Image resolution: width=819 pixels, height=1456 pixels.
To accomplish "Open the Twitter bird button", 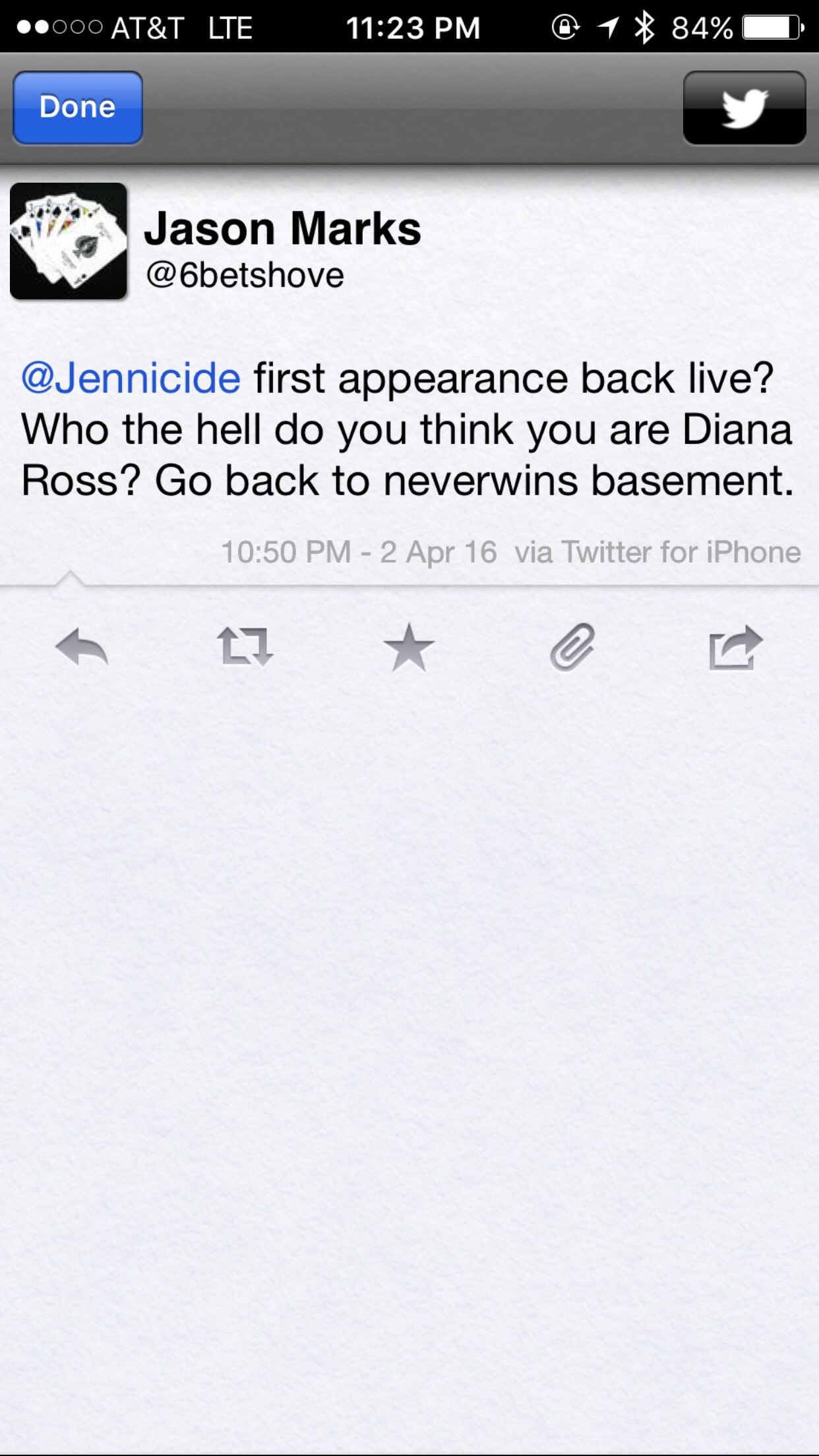I will (744, 107).
